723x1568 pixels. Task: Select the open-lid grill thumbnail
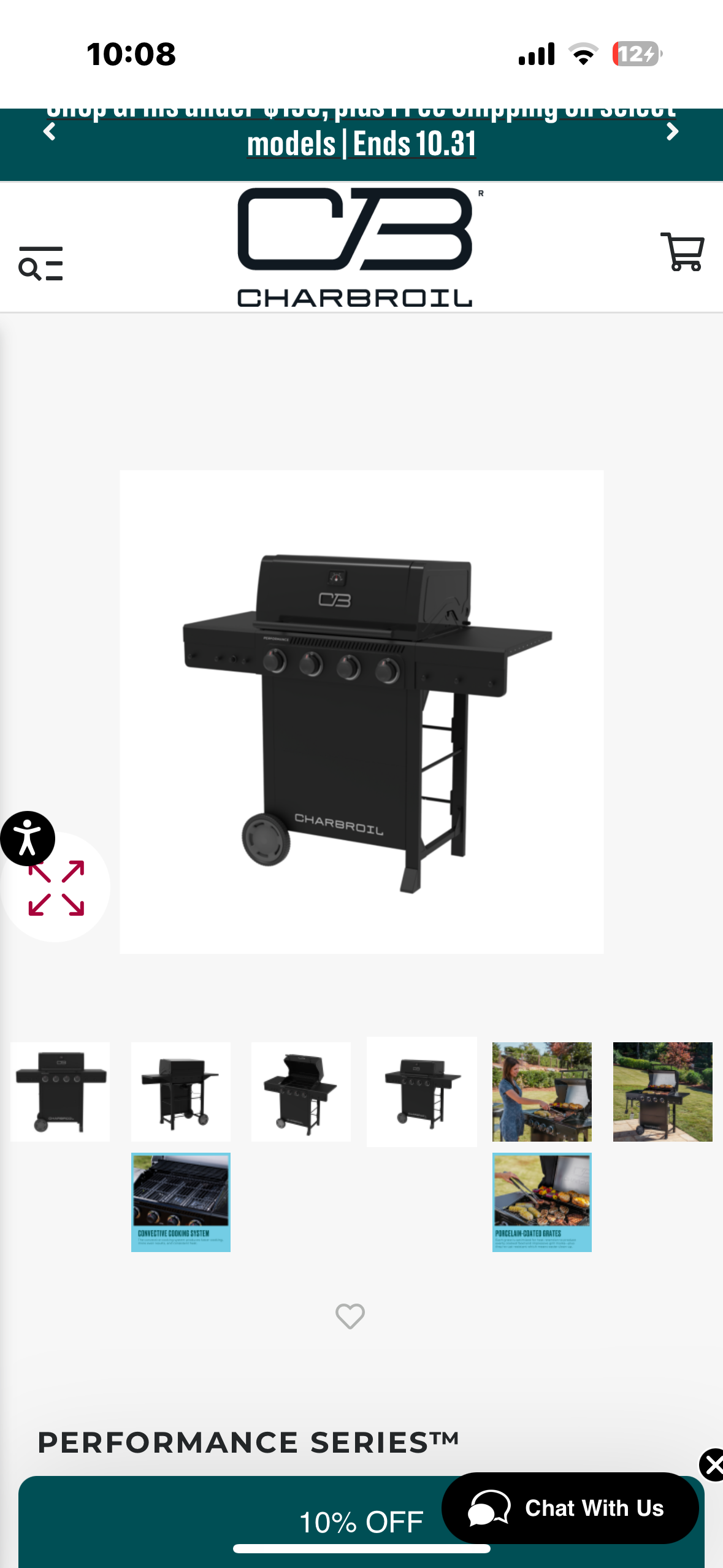(x=300, y=1091)
